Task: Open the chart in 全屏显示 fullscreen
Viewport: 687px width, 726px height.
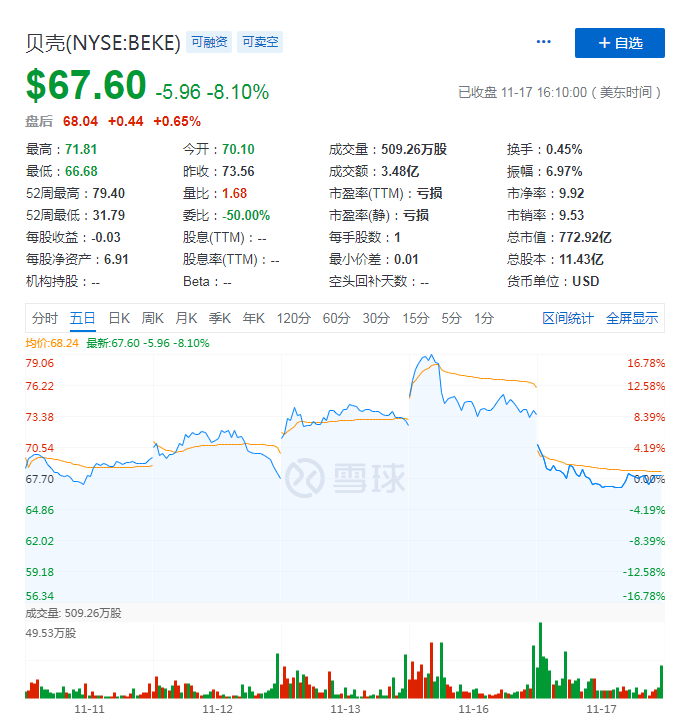Action: tap(632, 318)
